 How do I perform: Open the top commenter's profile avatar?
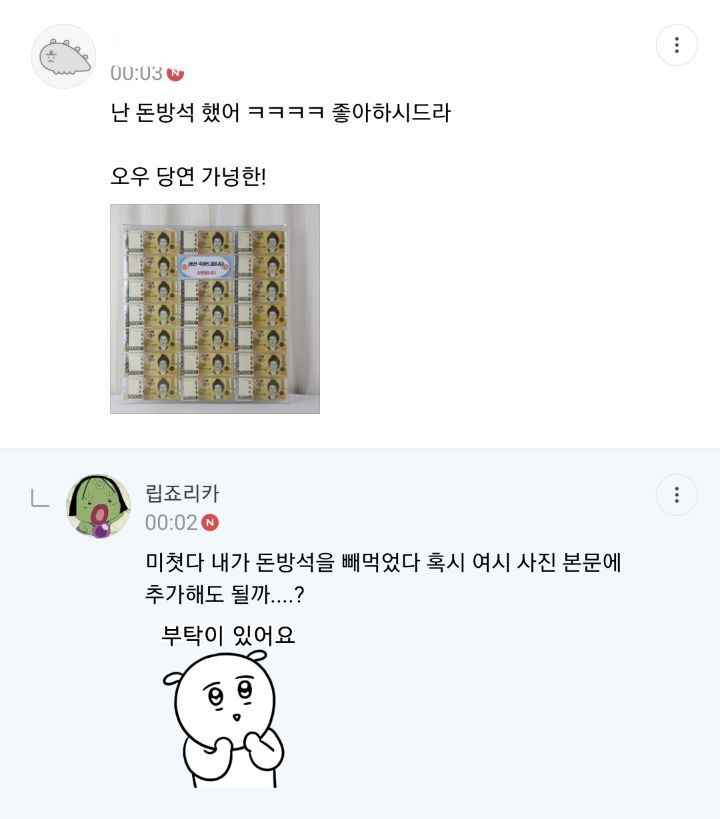click(x=64, y=57)
